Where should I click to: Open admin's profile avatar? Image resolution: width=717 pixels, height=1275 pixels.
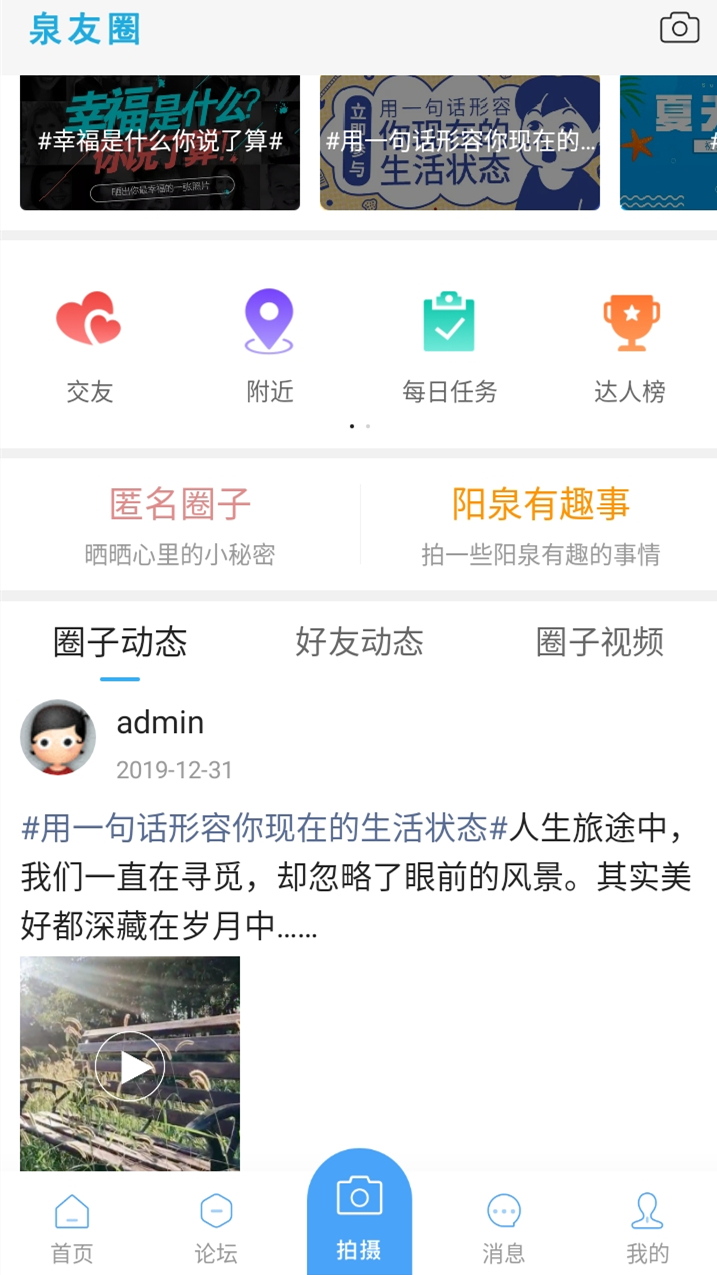(x=58, y=737)
